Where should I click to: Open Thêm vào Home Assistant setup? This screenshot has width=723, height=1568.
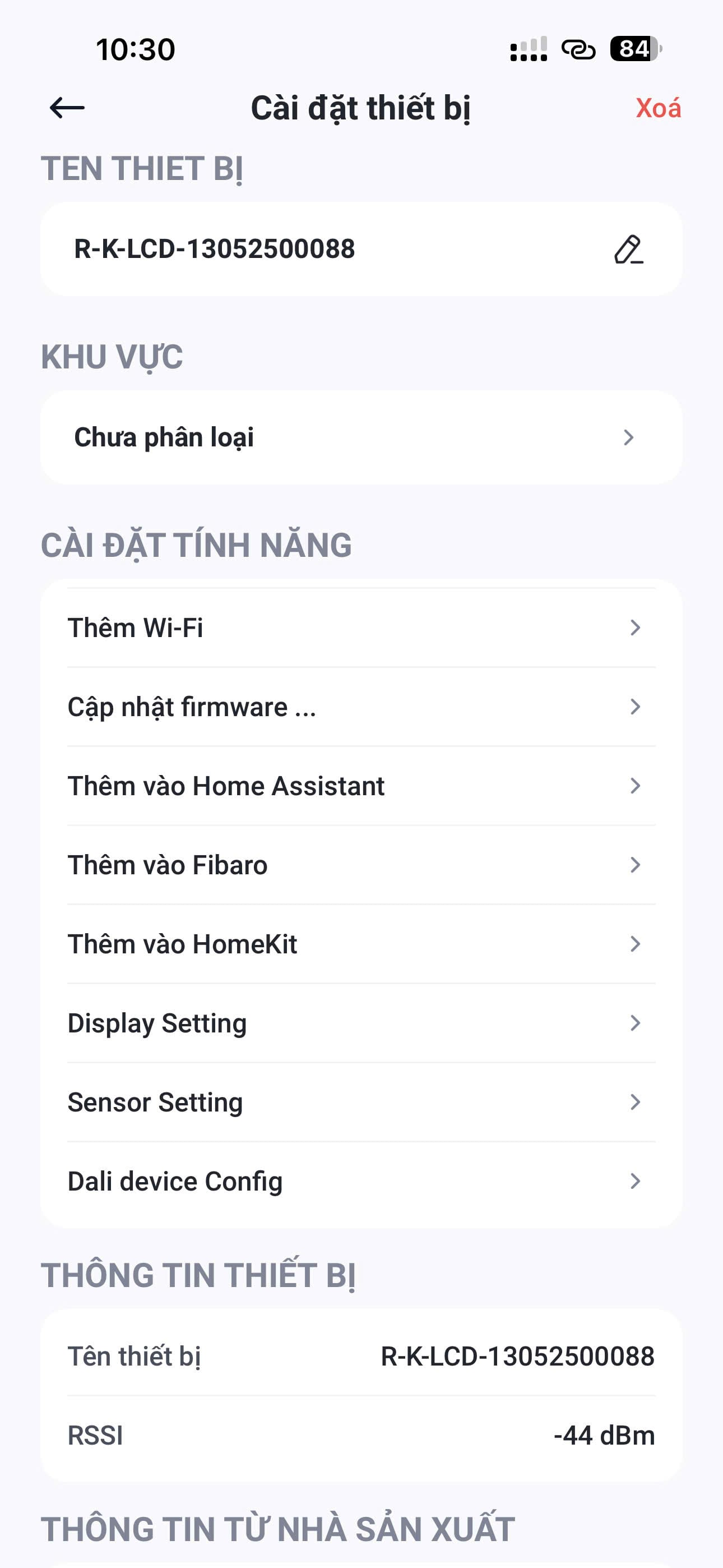361,785
